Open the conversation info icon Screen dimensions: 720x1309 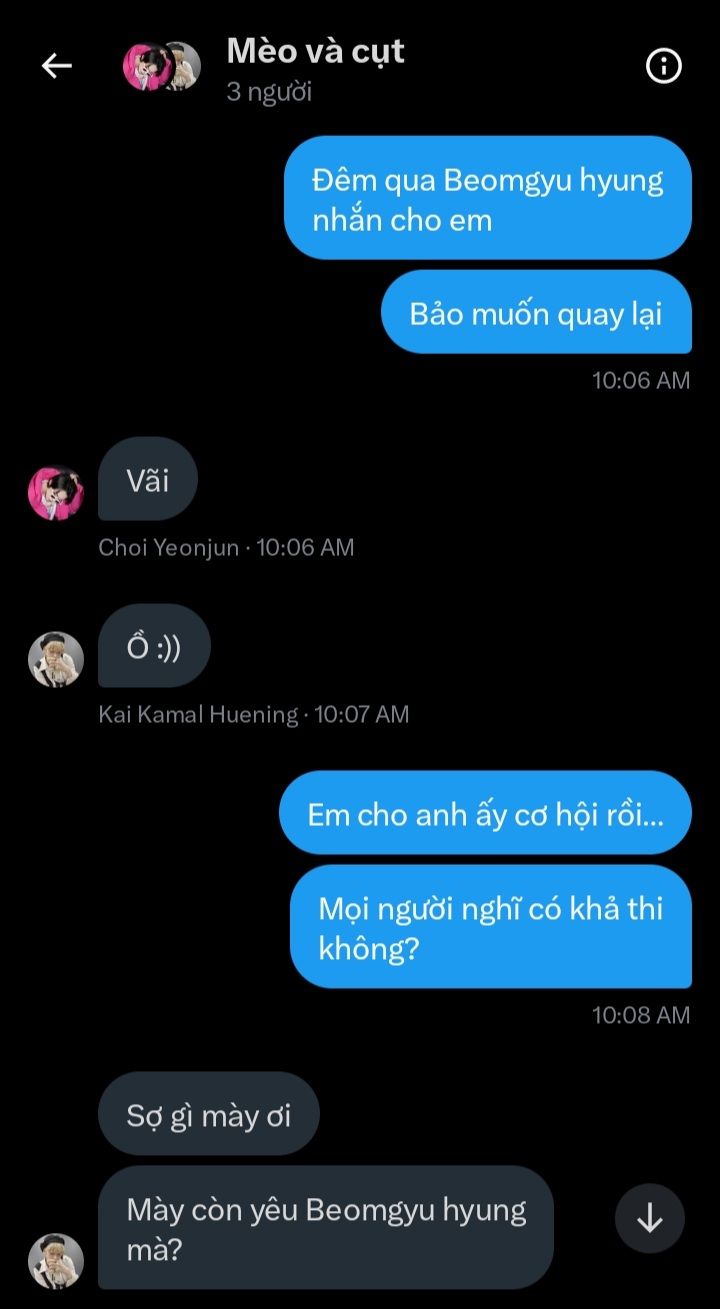[664, 66]
